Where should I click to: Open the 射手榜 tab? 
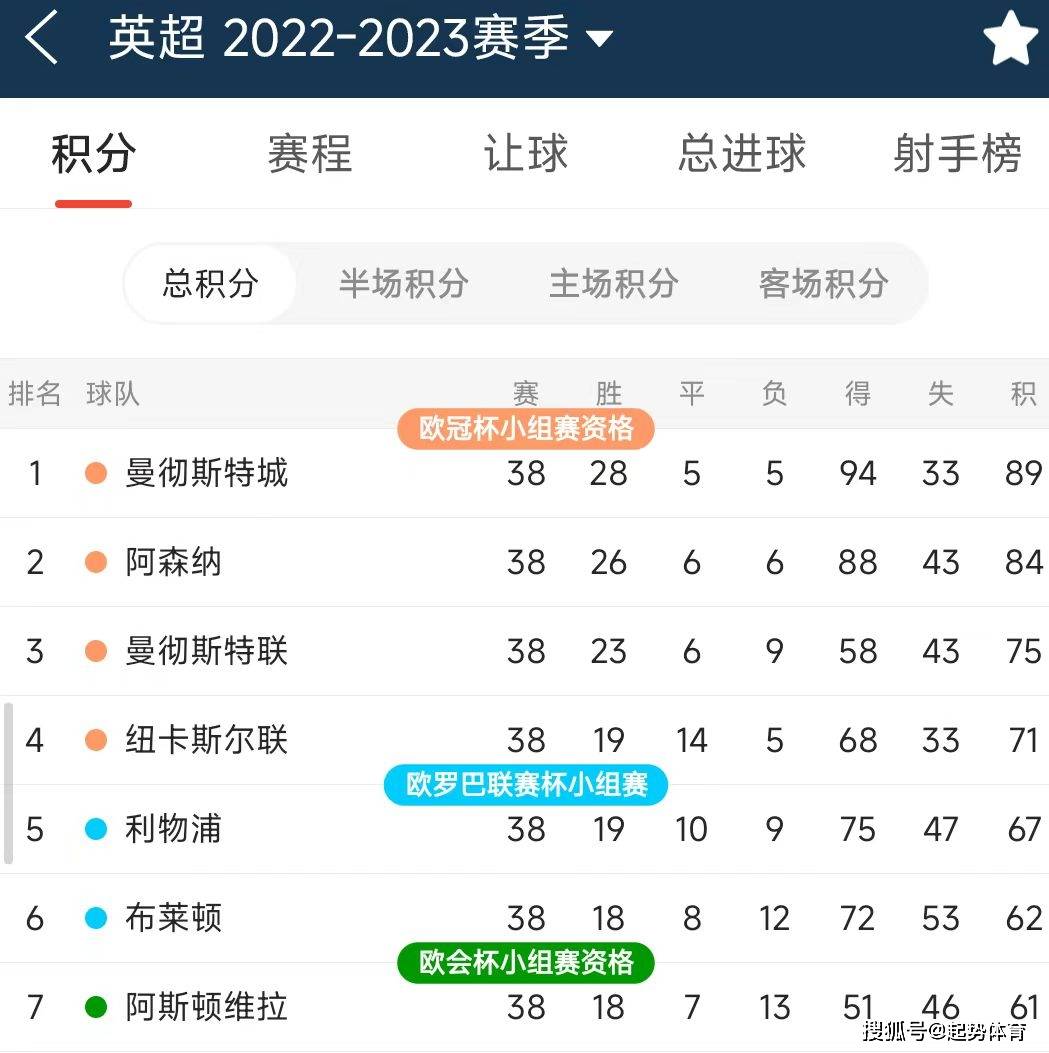[x=957, y=155]
